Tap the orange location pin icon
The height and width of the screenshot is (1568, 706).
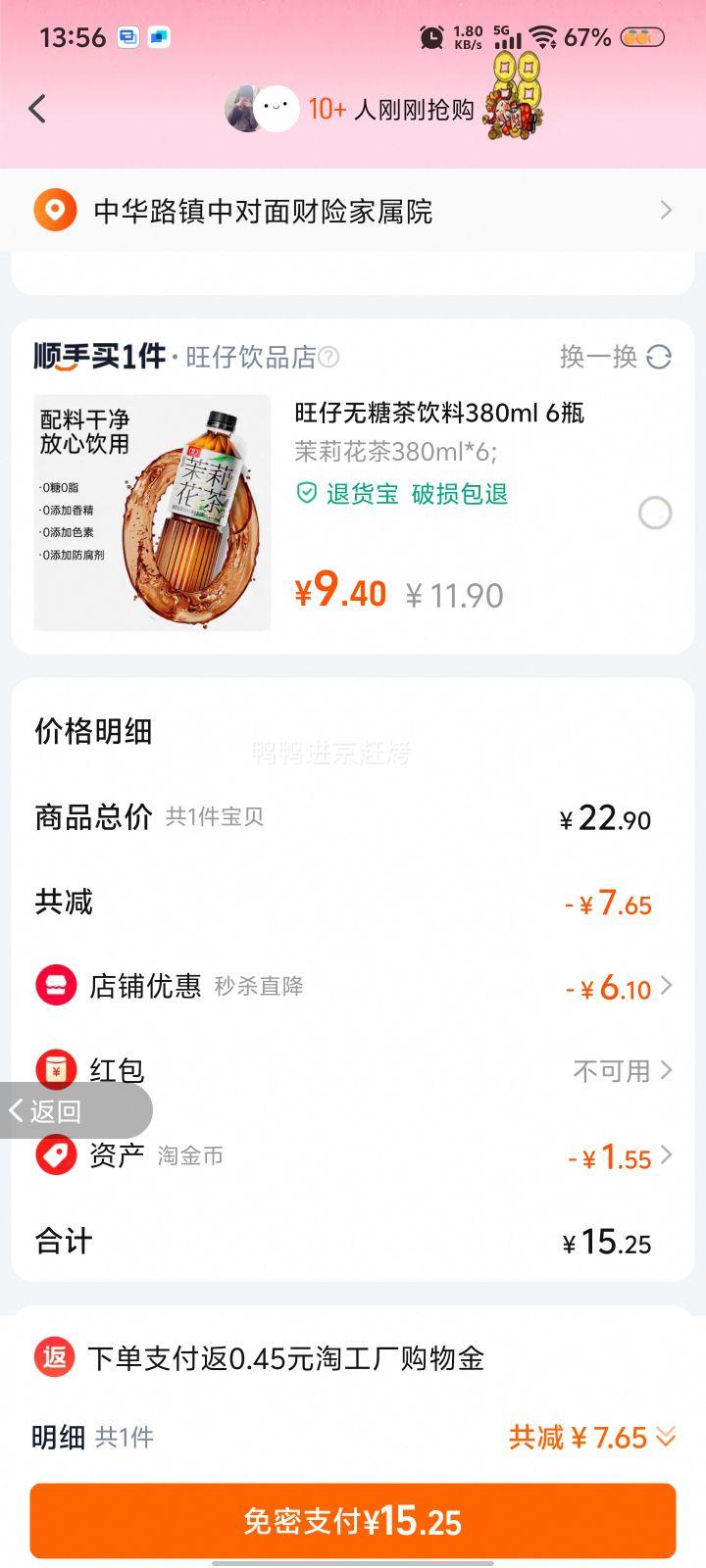point(56,210)
